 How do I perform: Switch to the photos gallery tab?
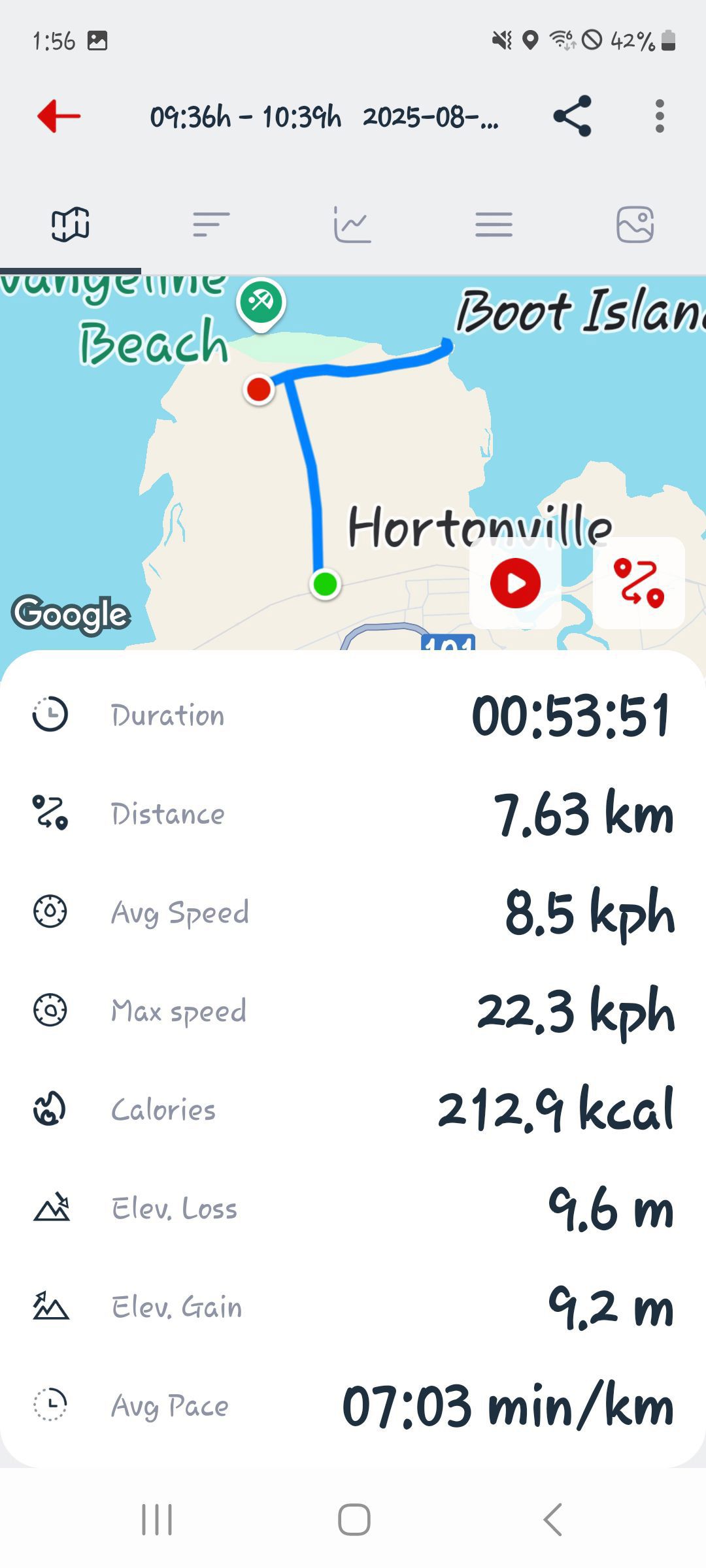point(635,225)
